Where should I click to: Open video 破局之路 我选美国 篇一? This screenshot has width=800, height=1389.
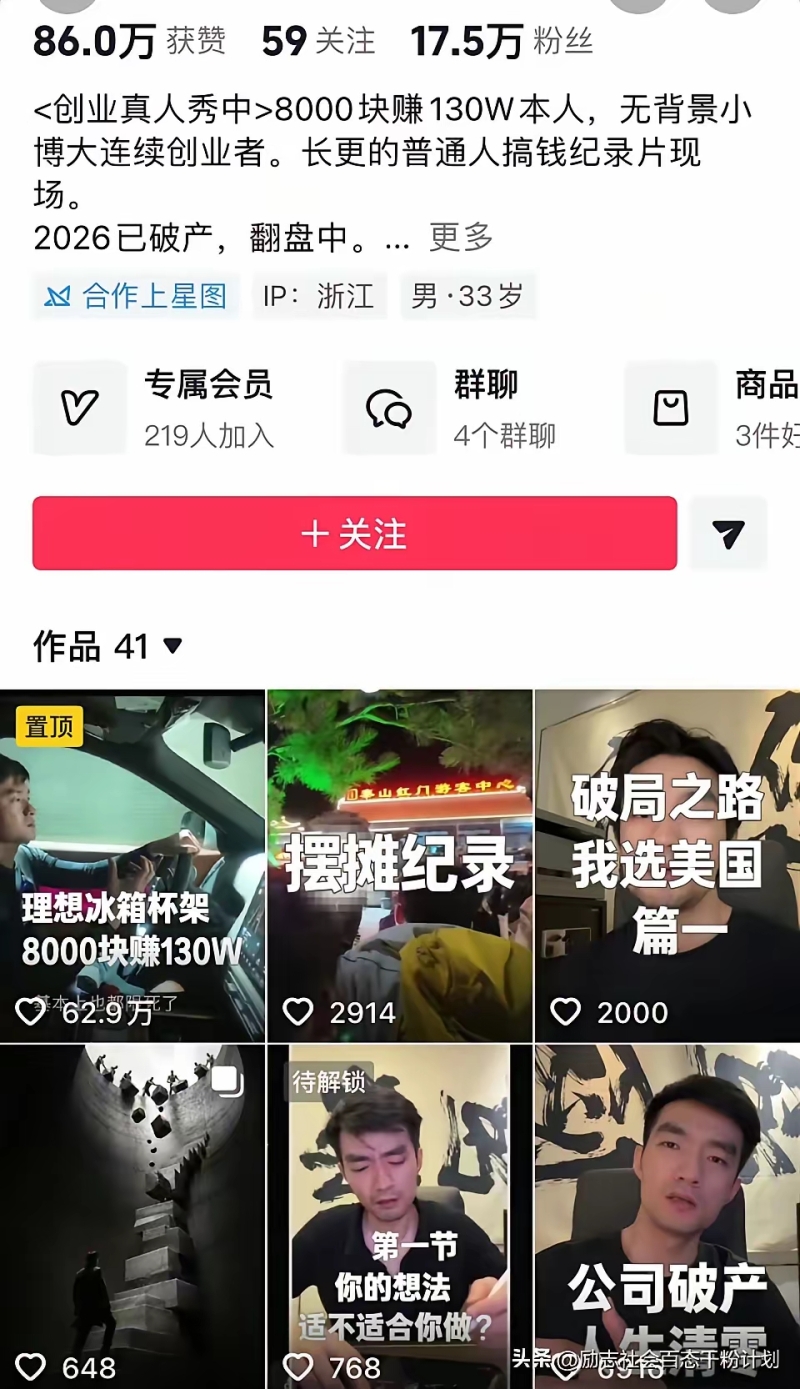668,866
